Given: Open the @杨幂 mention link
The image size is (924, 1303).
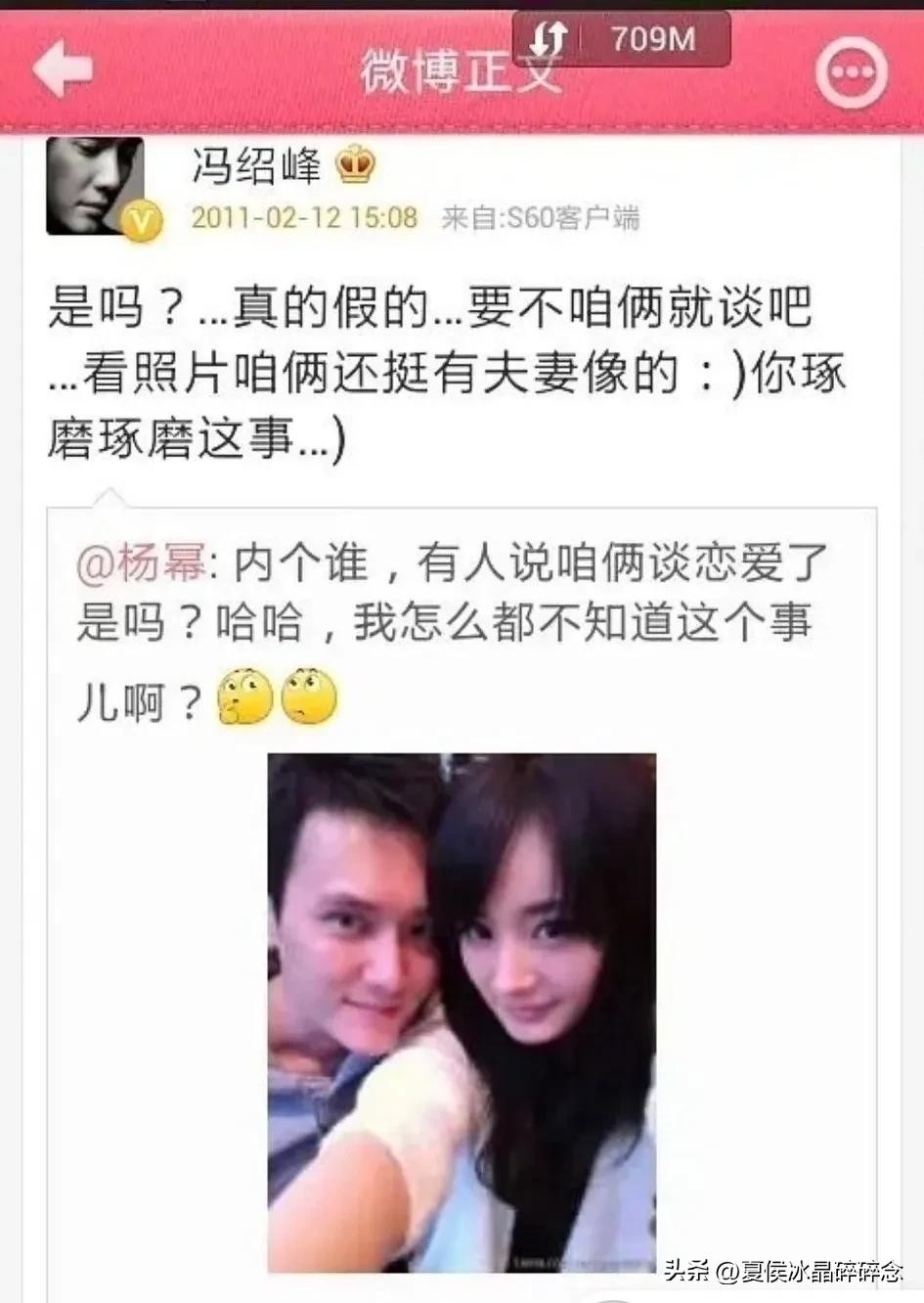Looking at the screenshot, I should point(142,562).
